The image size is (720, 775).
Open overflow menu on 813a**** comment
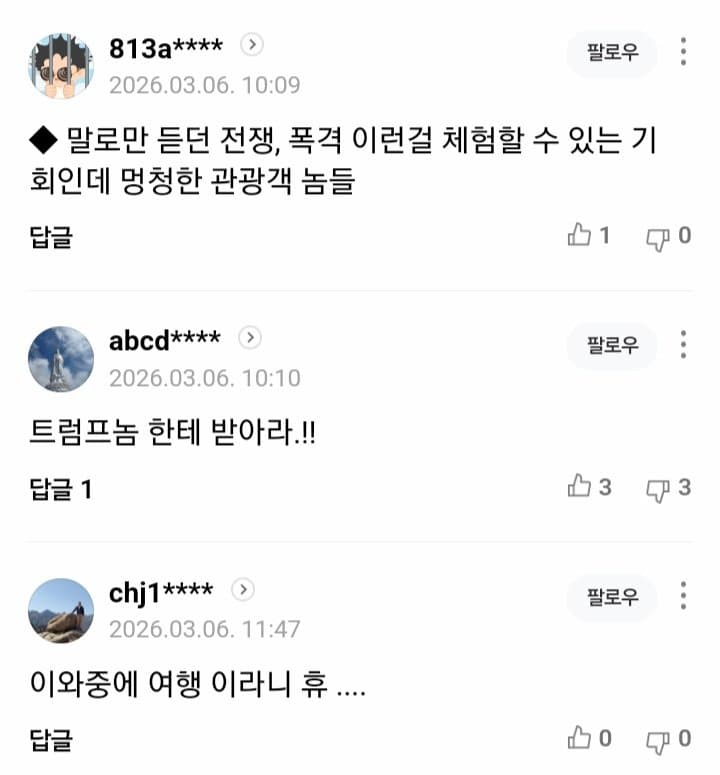(683, 52)
